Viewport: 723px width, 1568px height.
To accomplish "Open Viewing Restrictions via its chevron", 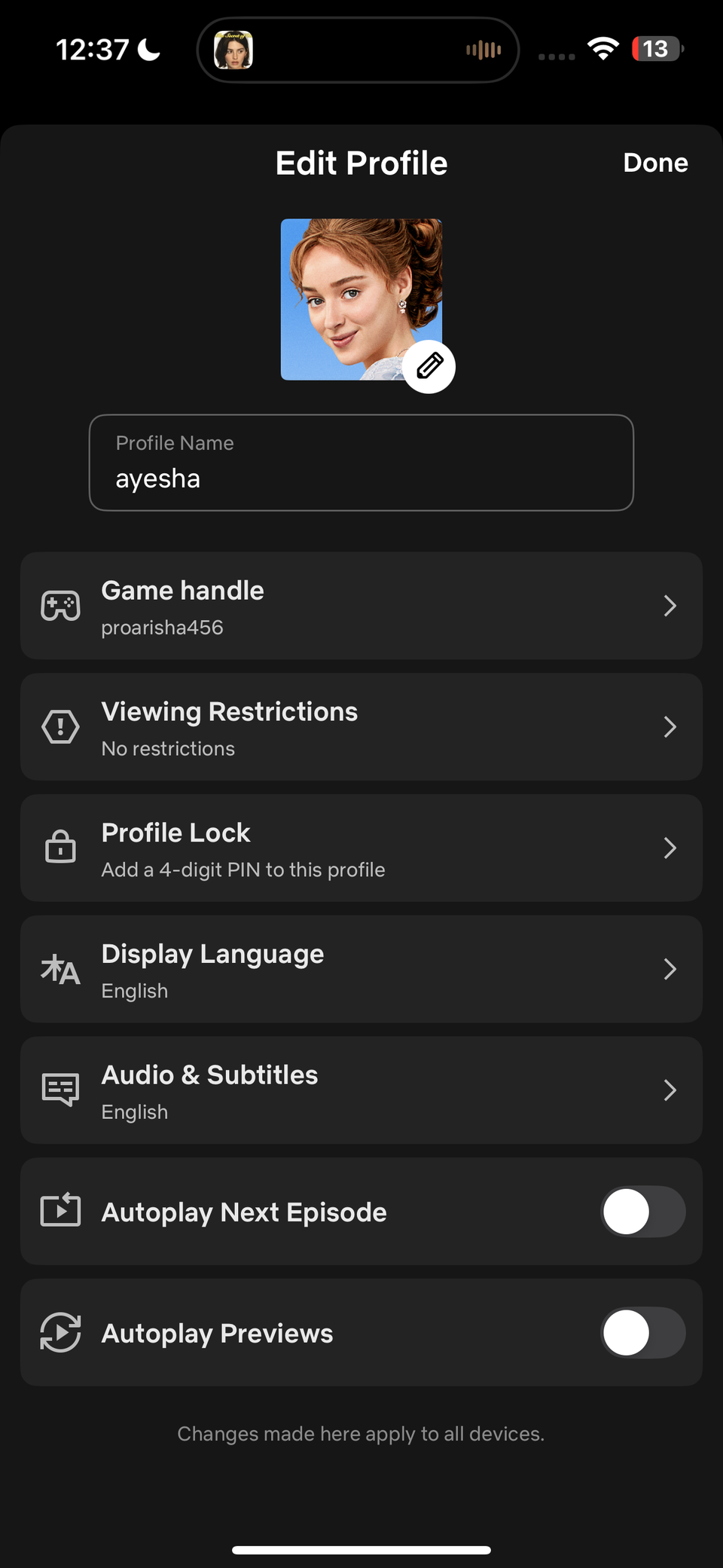I will coord(670,726).
